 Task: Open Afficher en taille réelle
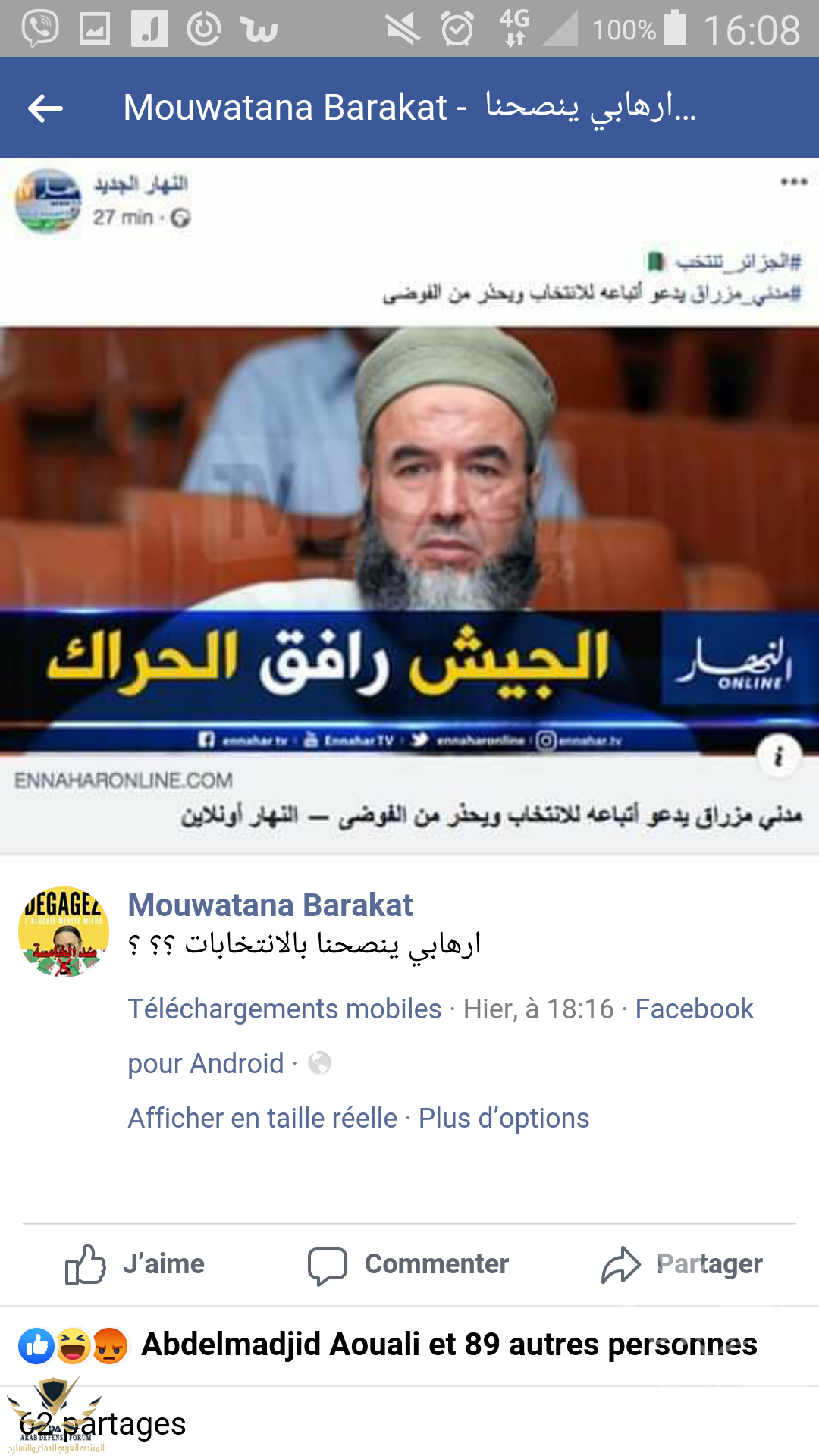262,1119
